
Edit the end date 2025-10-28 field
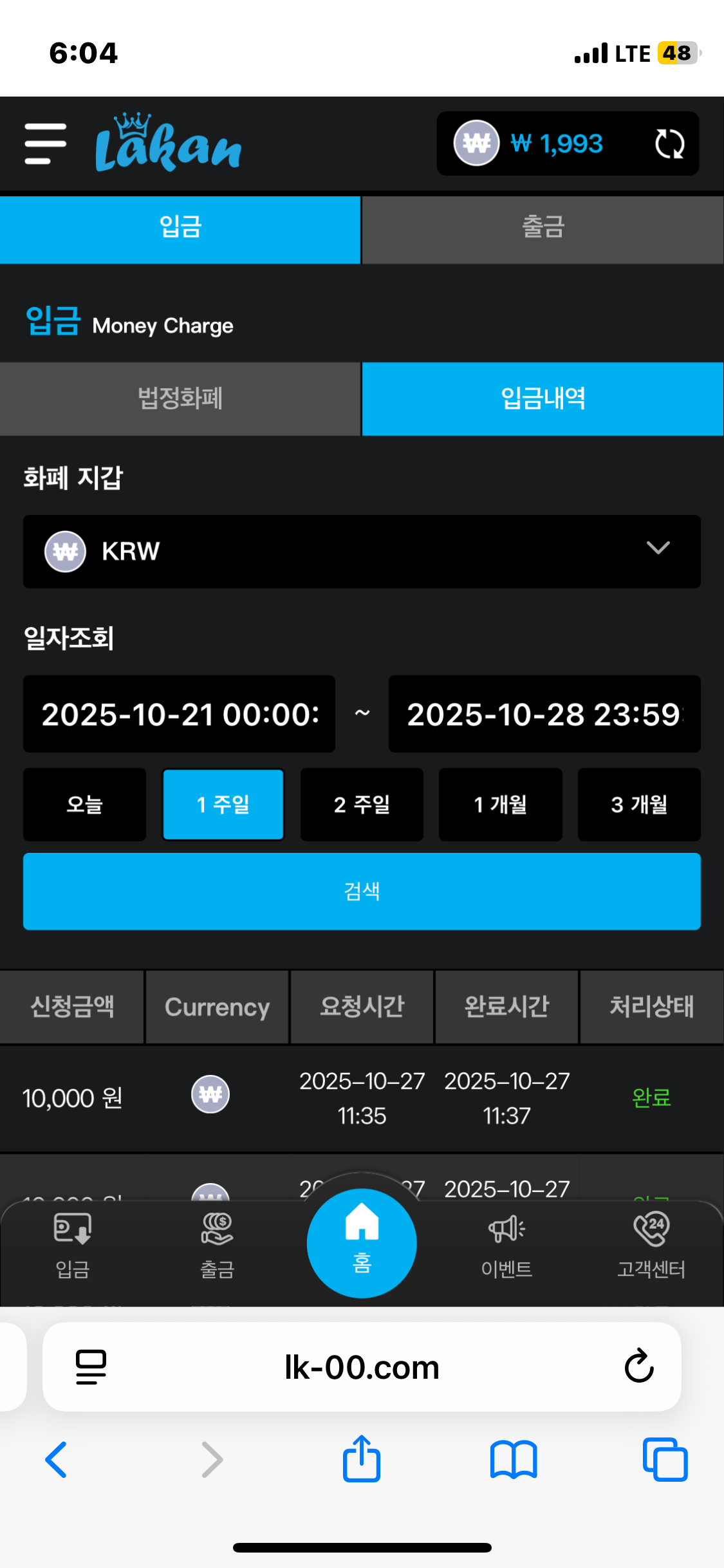tap(544, 714)
